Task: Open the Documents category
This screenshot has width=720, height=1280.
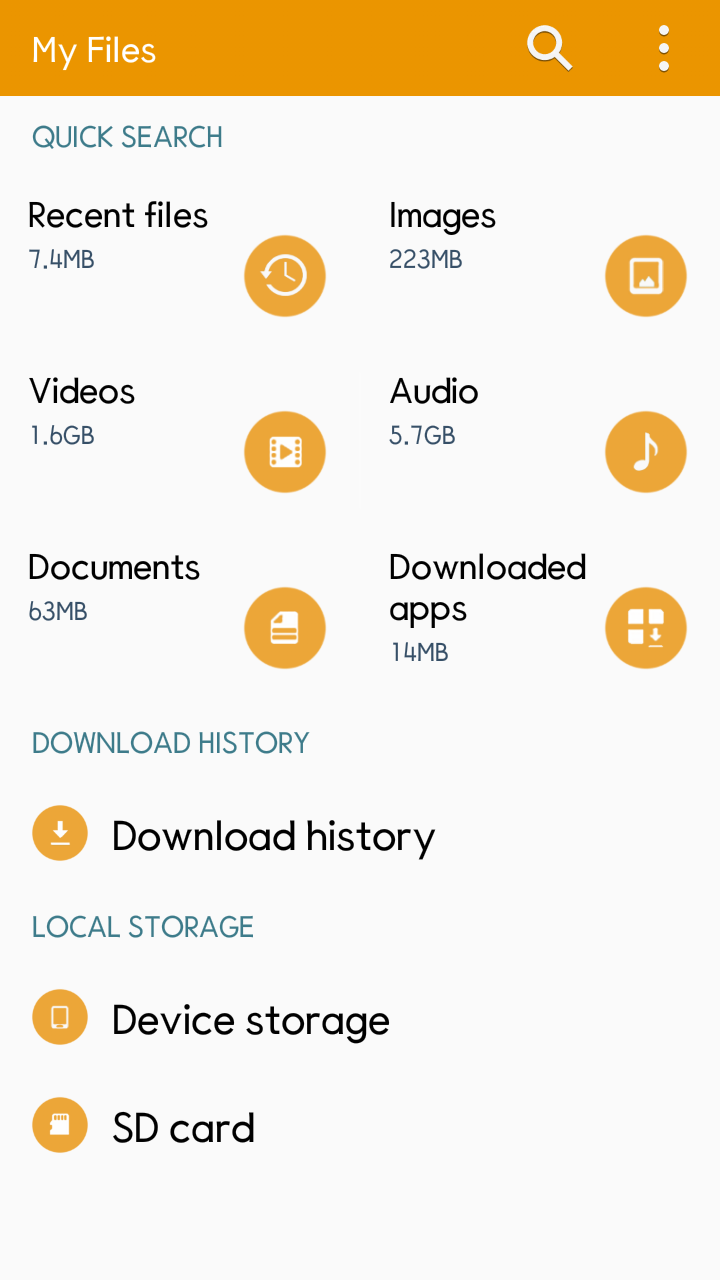Action: (180, 608)
